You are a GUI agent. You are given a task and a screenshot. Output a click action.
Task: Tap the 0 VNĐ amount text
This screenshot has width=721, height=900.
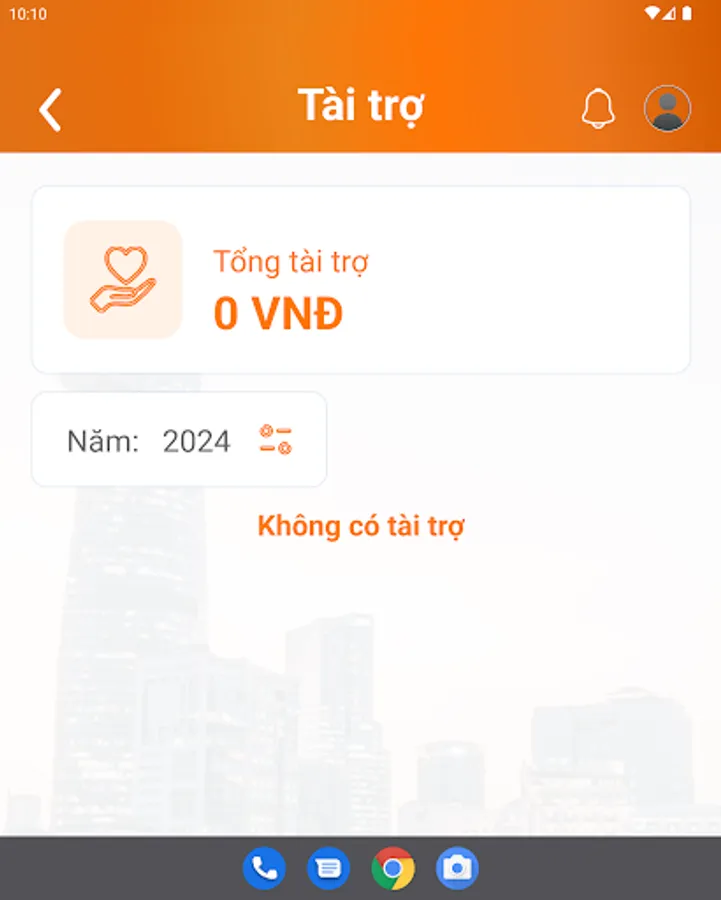279,312
